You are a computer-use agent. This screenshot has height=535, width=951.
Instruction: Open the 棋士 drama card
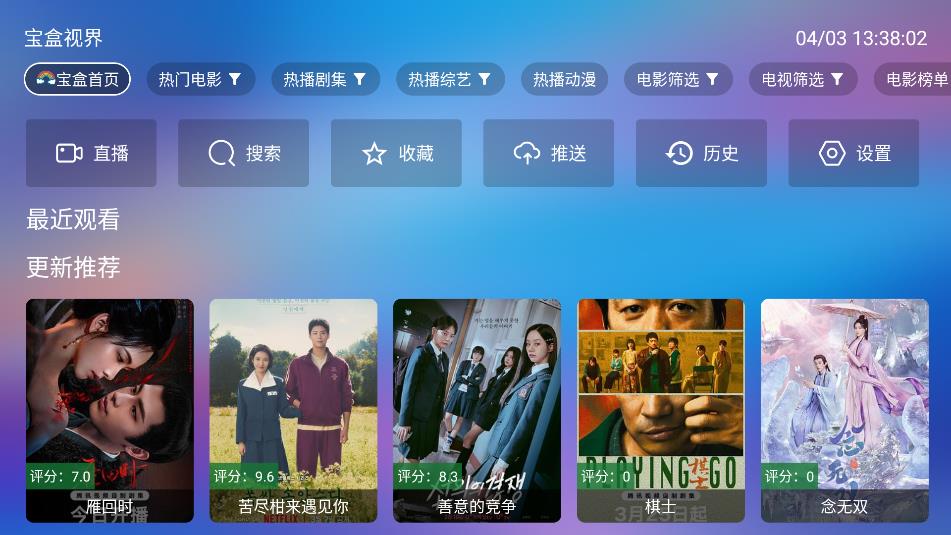coord(661,410)
